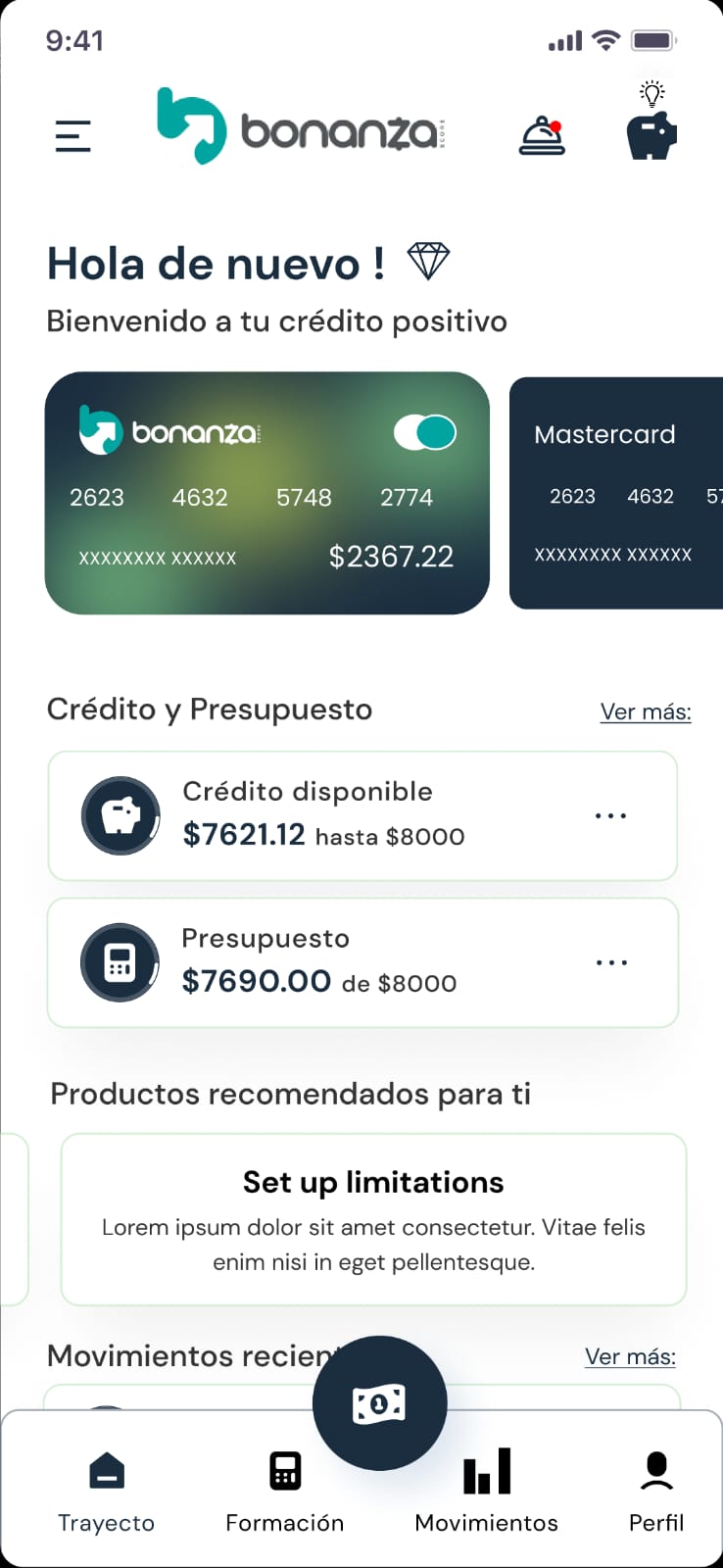
Task: Switch to the Trayecto tab
Action: click(x=107, y=1492)
